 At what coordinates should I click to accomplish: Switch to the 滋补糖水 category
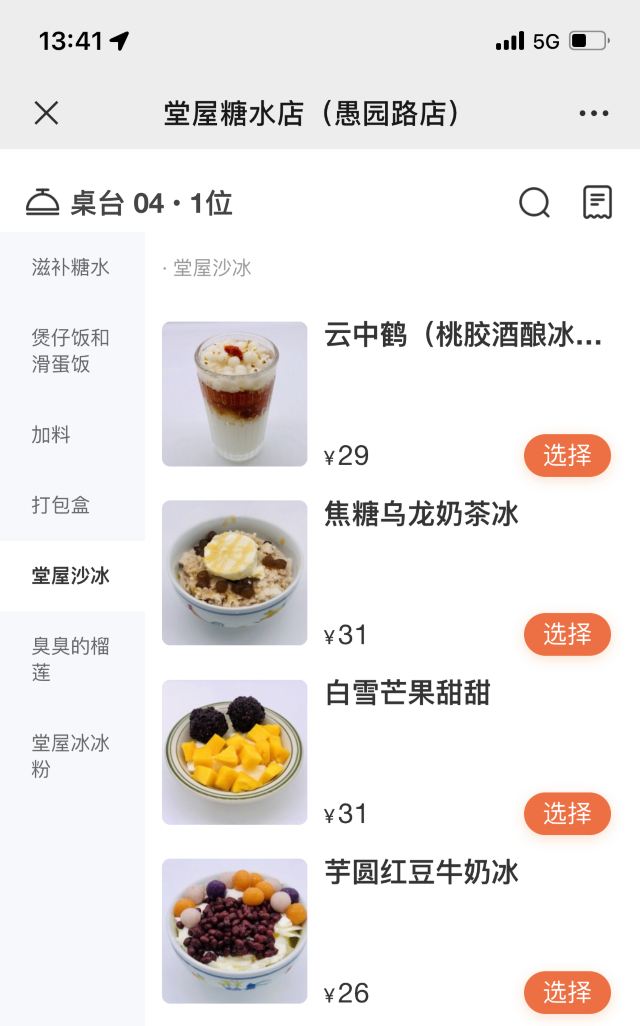[71, 267]
